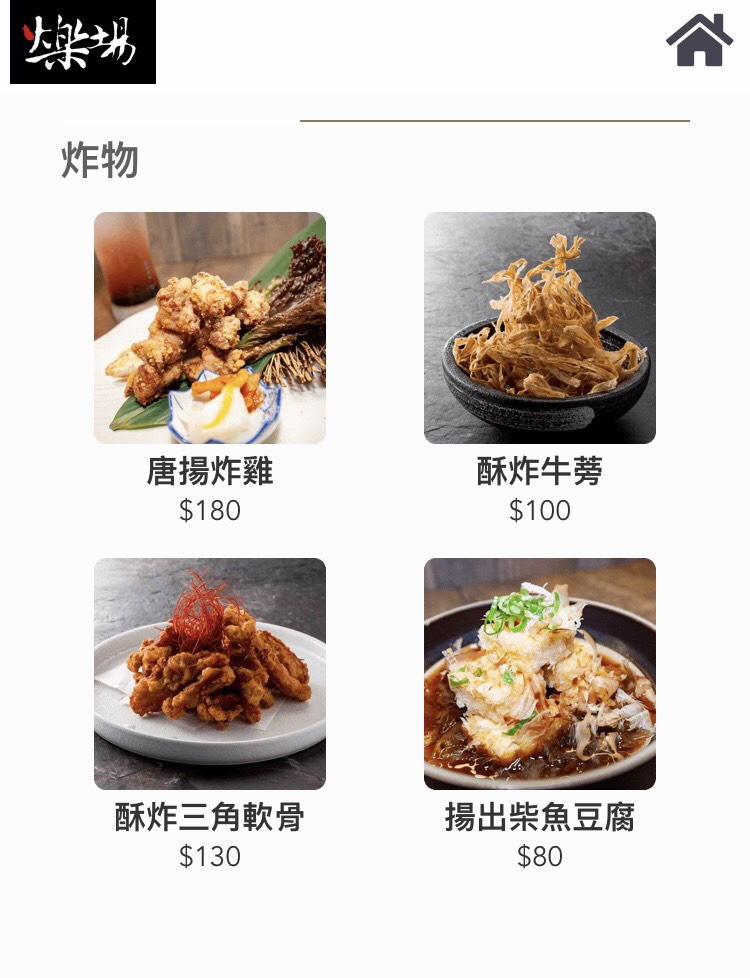
Task: View the 酥炸三角軟骨 dish
Action: pos(210,674)
